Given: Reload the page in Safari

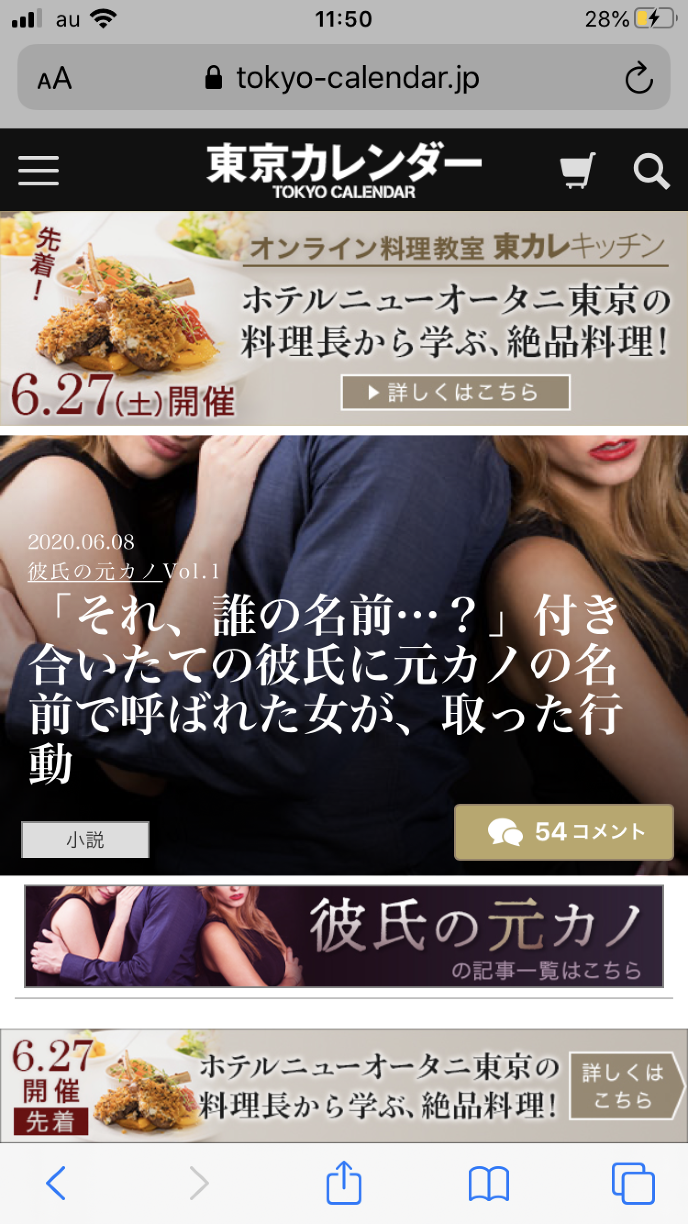Looking at the screenshot, I should point(638,78).
